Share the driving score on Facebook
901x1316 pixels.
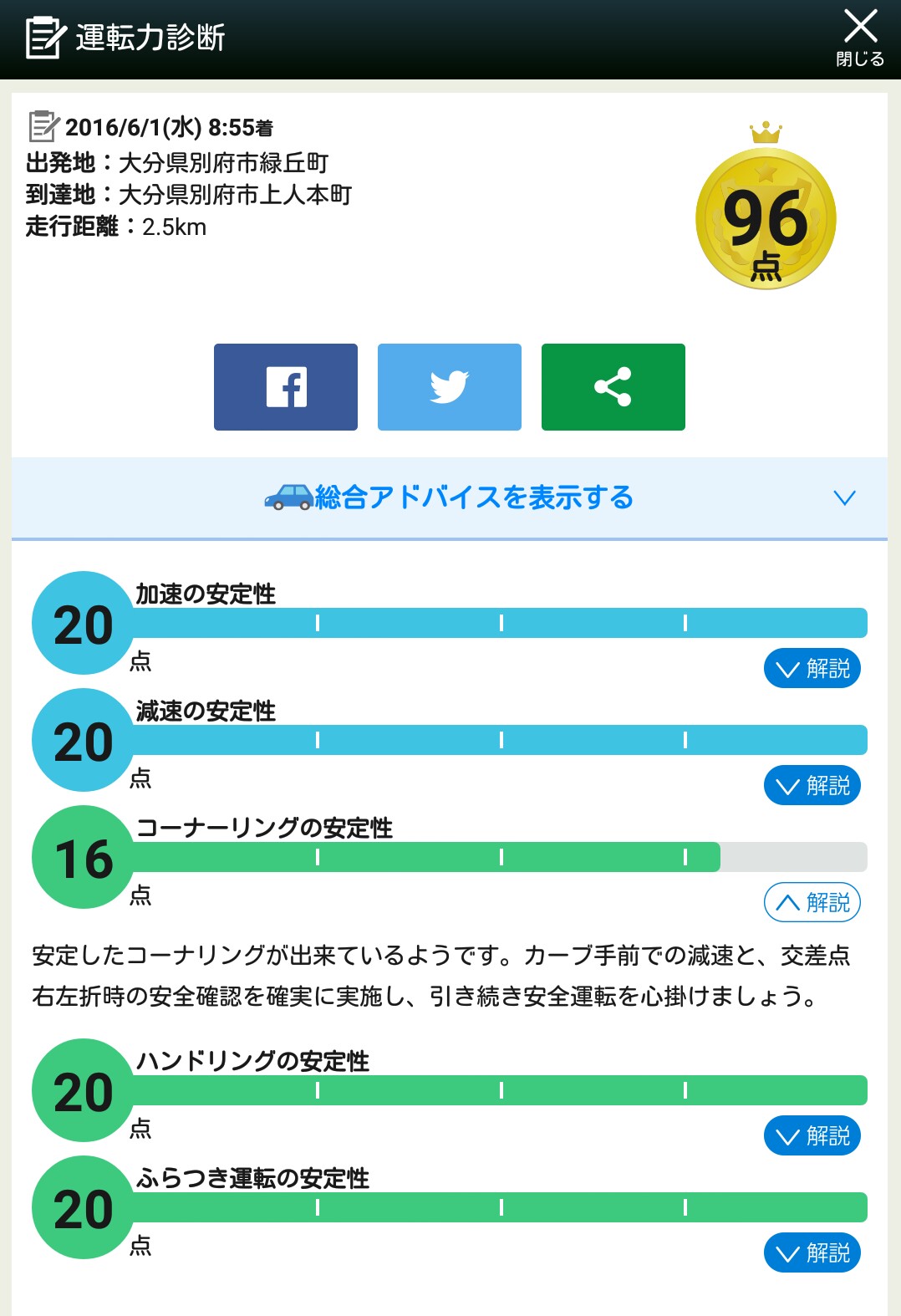[x=286, y=387]
